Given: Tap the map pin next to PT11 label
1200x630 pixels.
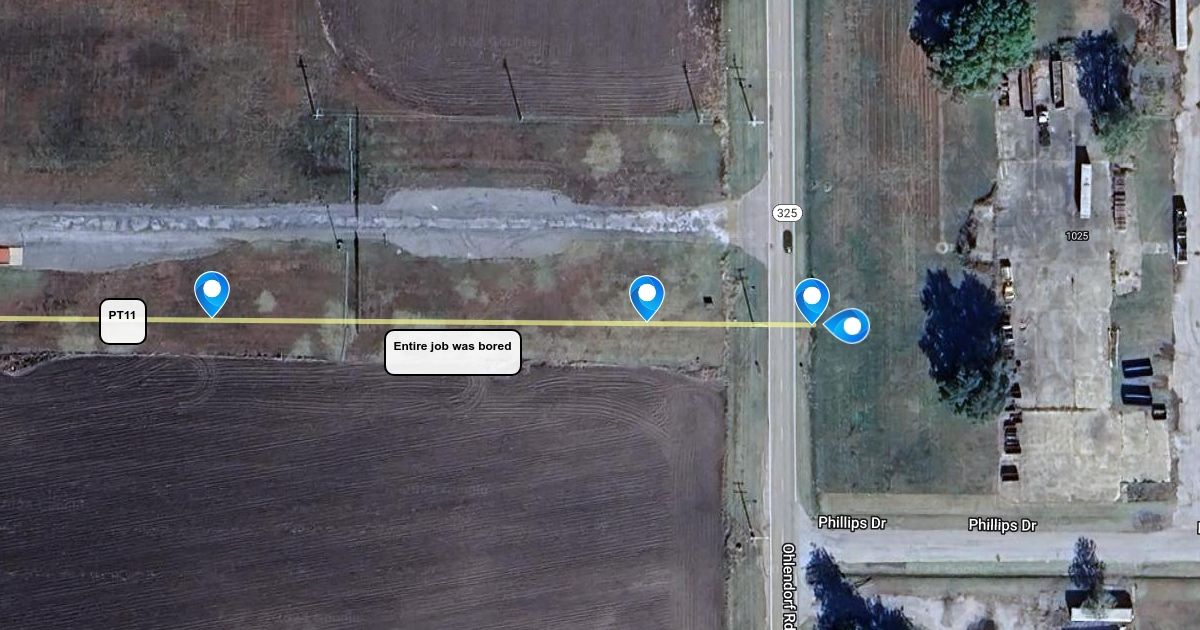Looking at the screenshot, I should click(212, 294).
